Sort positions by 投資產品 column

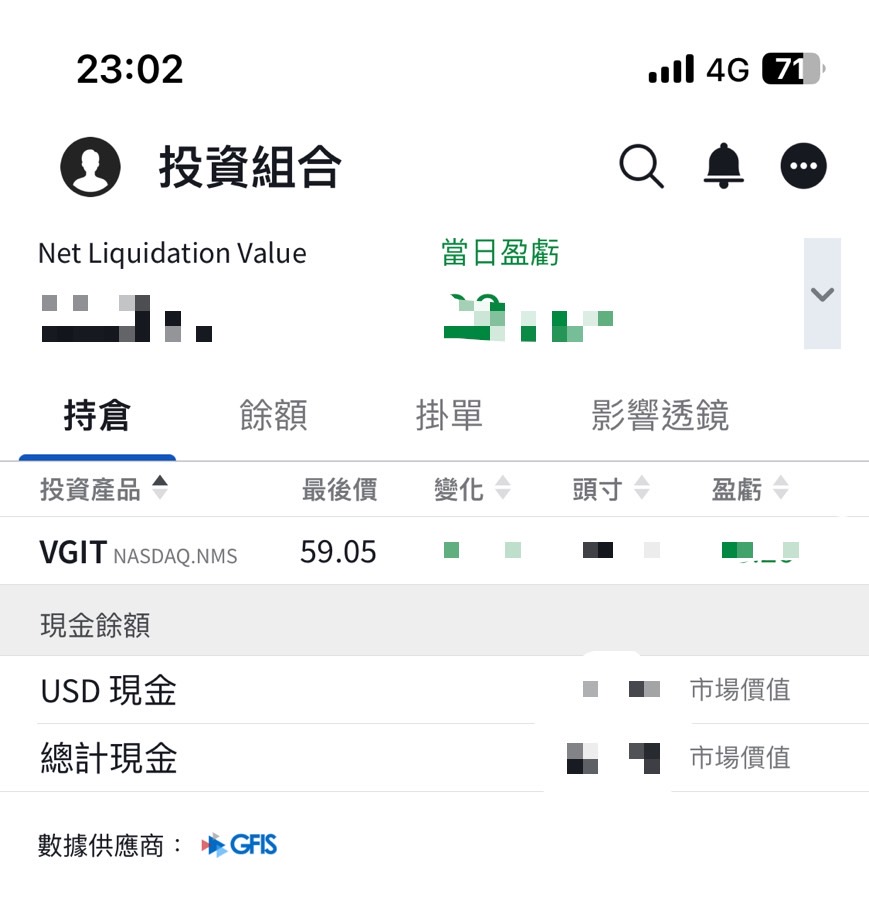pos(104,489)
